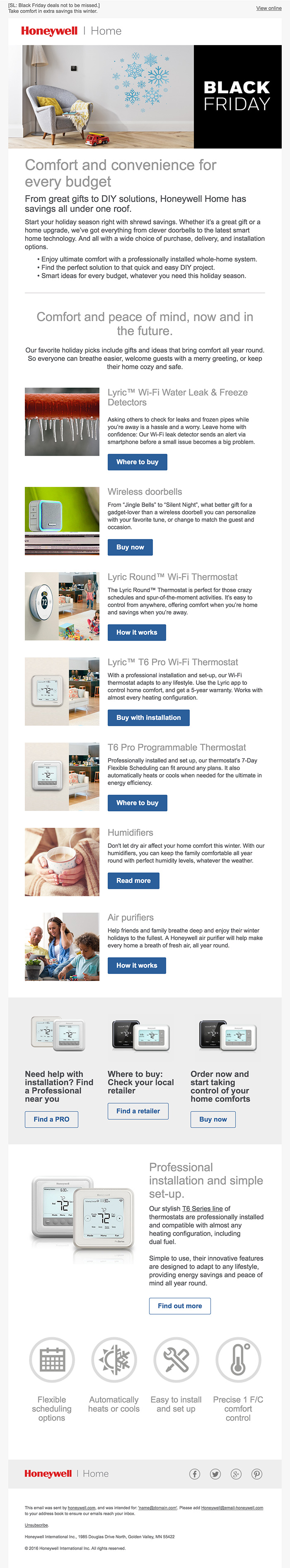This screenshot has width=290, height=1568.
Task: Open Honeywell's Facebook page icon
Action: tap(194, 1474)
